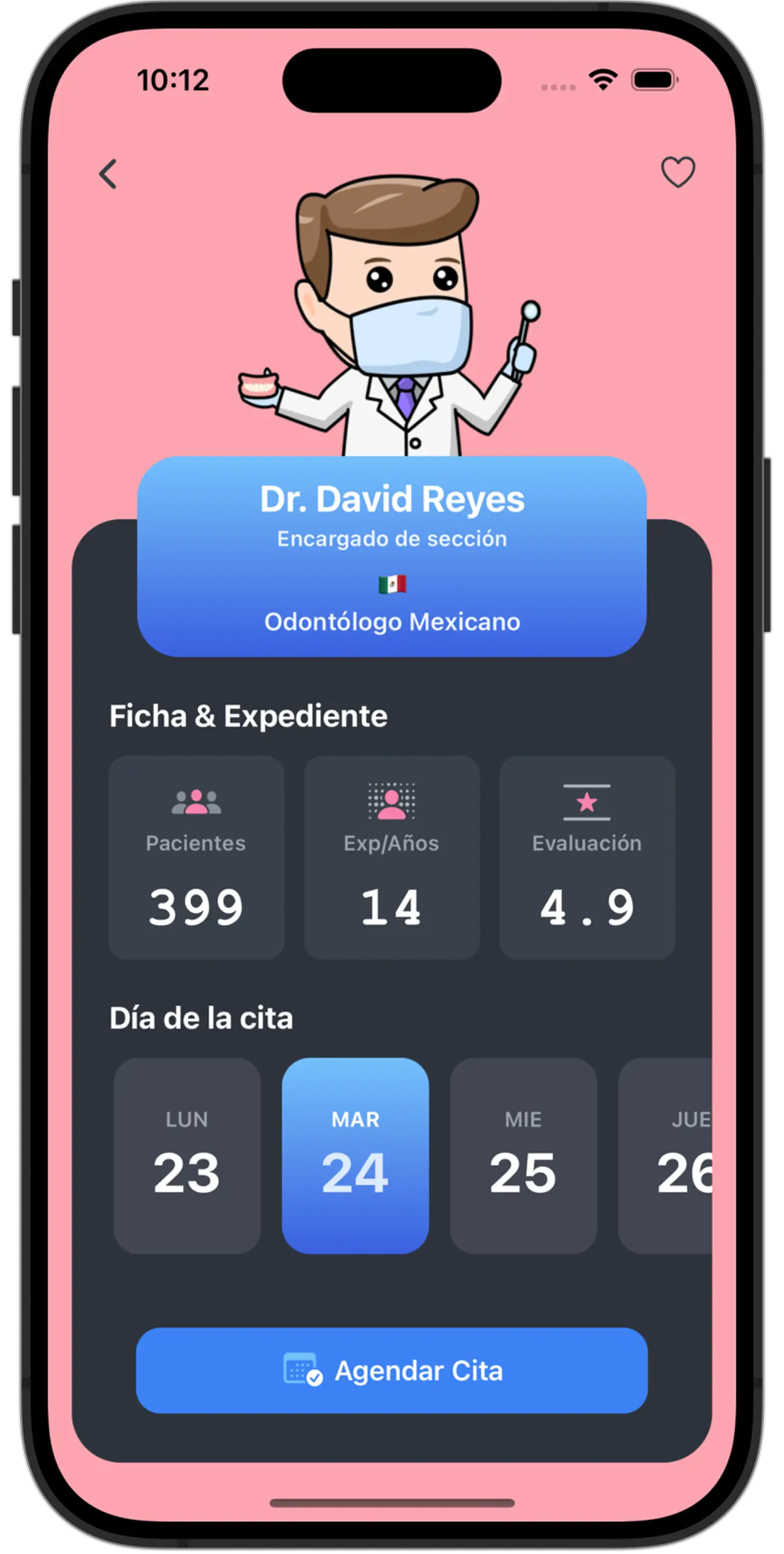784x1554 pixels.
Task: Tap the Mexican flag emoji
Action: coord(392,582)
